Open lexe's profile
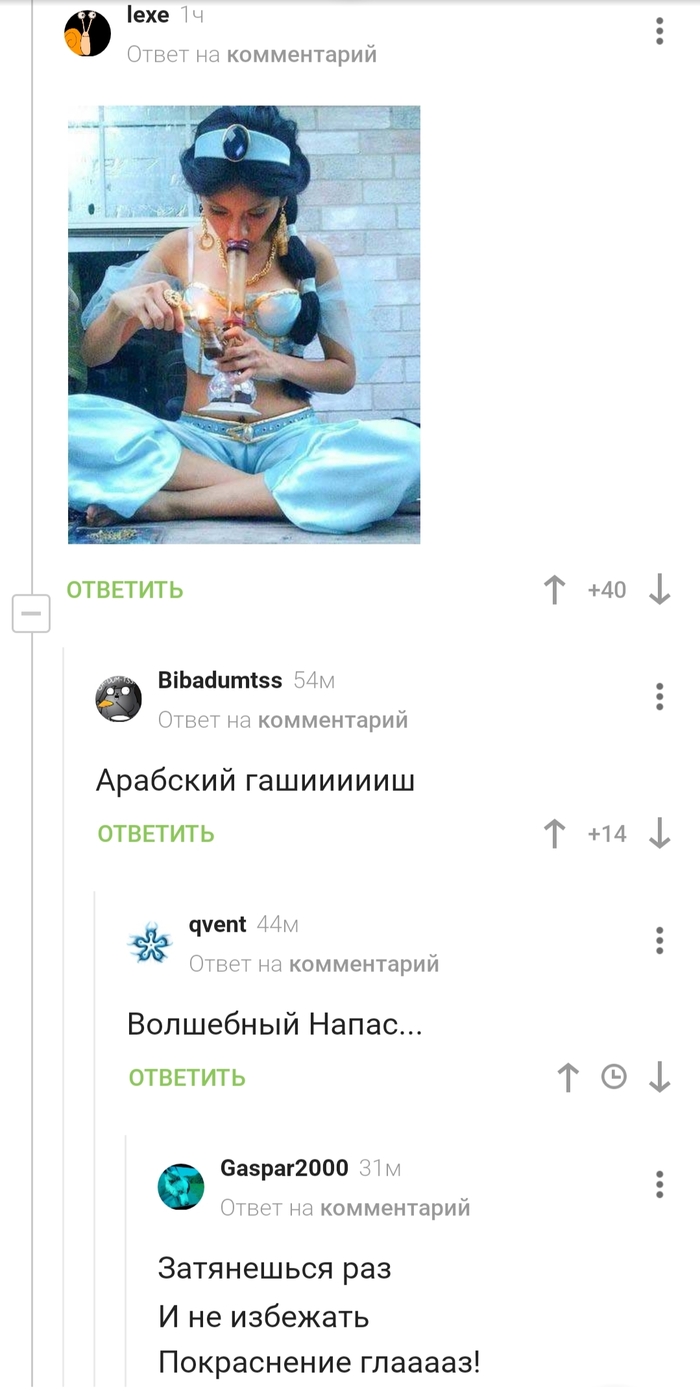 point(148,15)
